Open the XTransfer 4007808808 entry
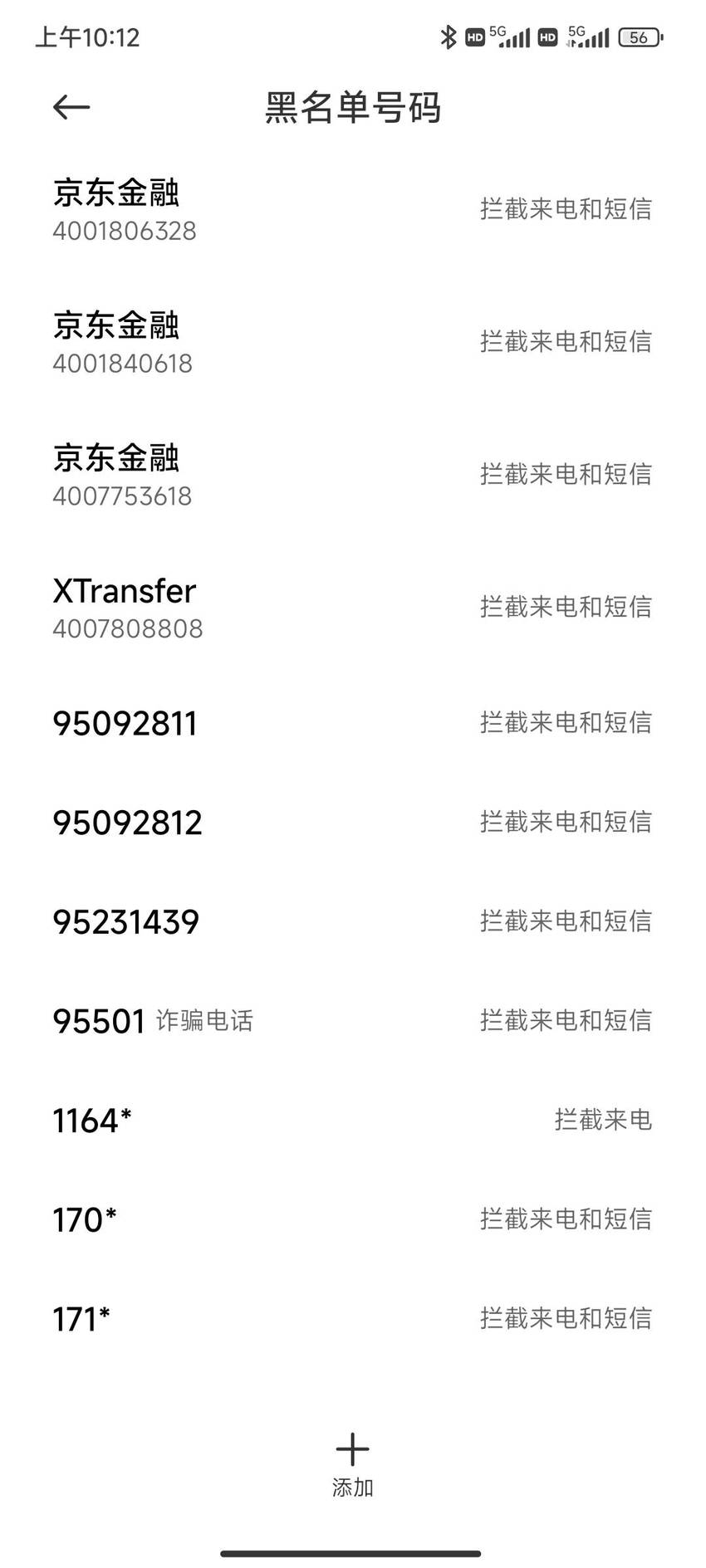The image size is (706, 1568). point(353,608)
